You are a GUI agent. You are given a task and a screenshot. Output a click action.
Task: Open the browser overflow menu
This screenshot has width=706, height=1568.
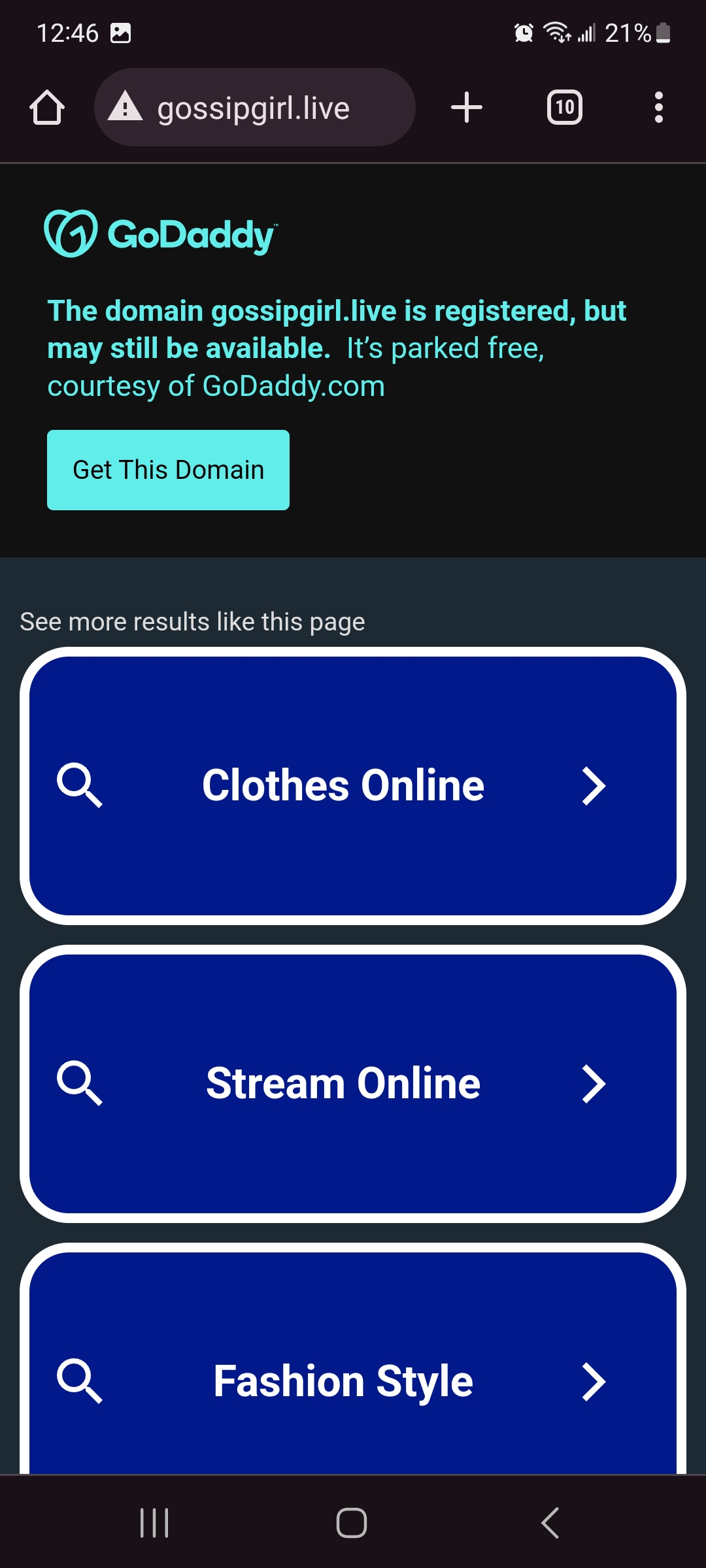[x=659, y=108]
